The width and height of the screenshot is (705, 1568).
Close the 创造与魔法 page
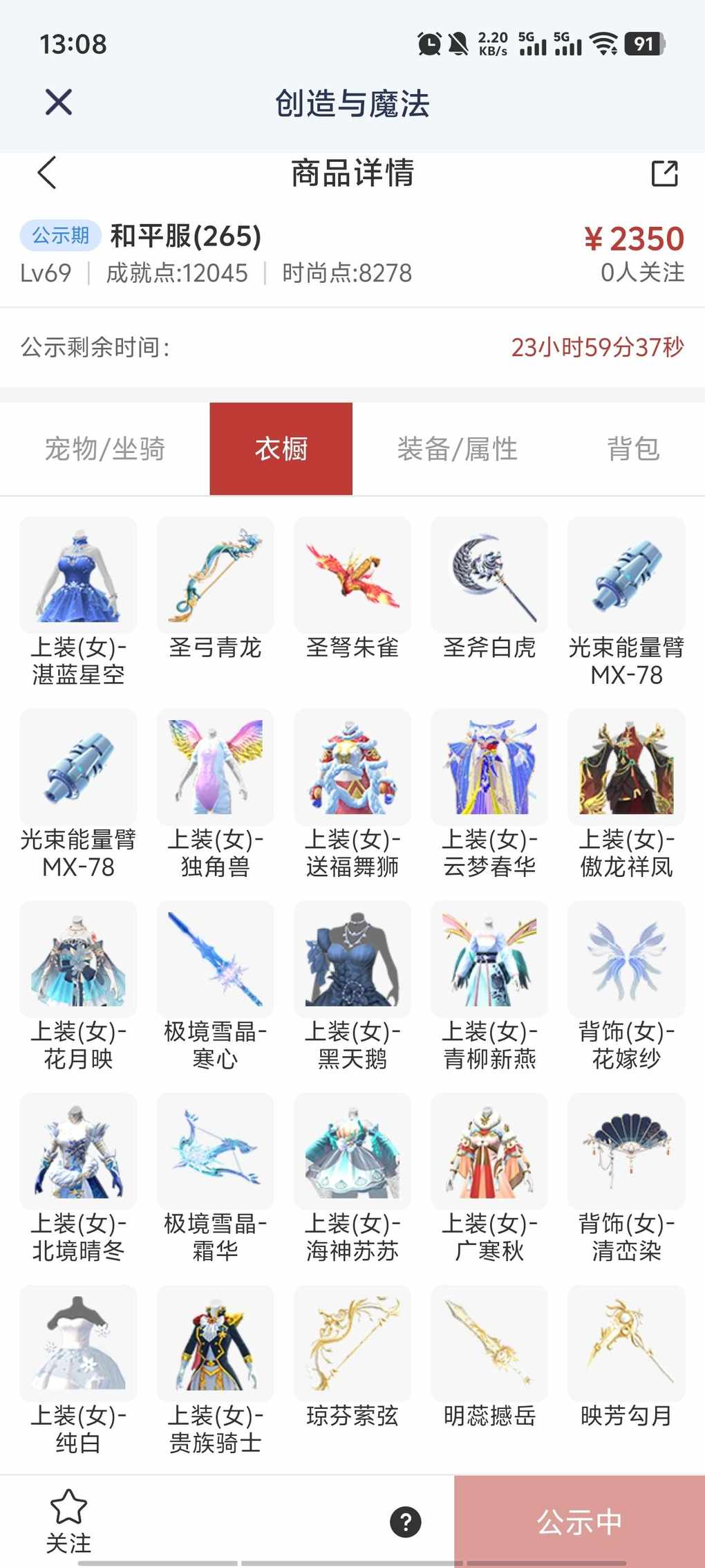(x=59, y=102)
